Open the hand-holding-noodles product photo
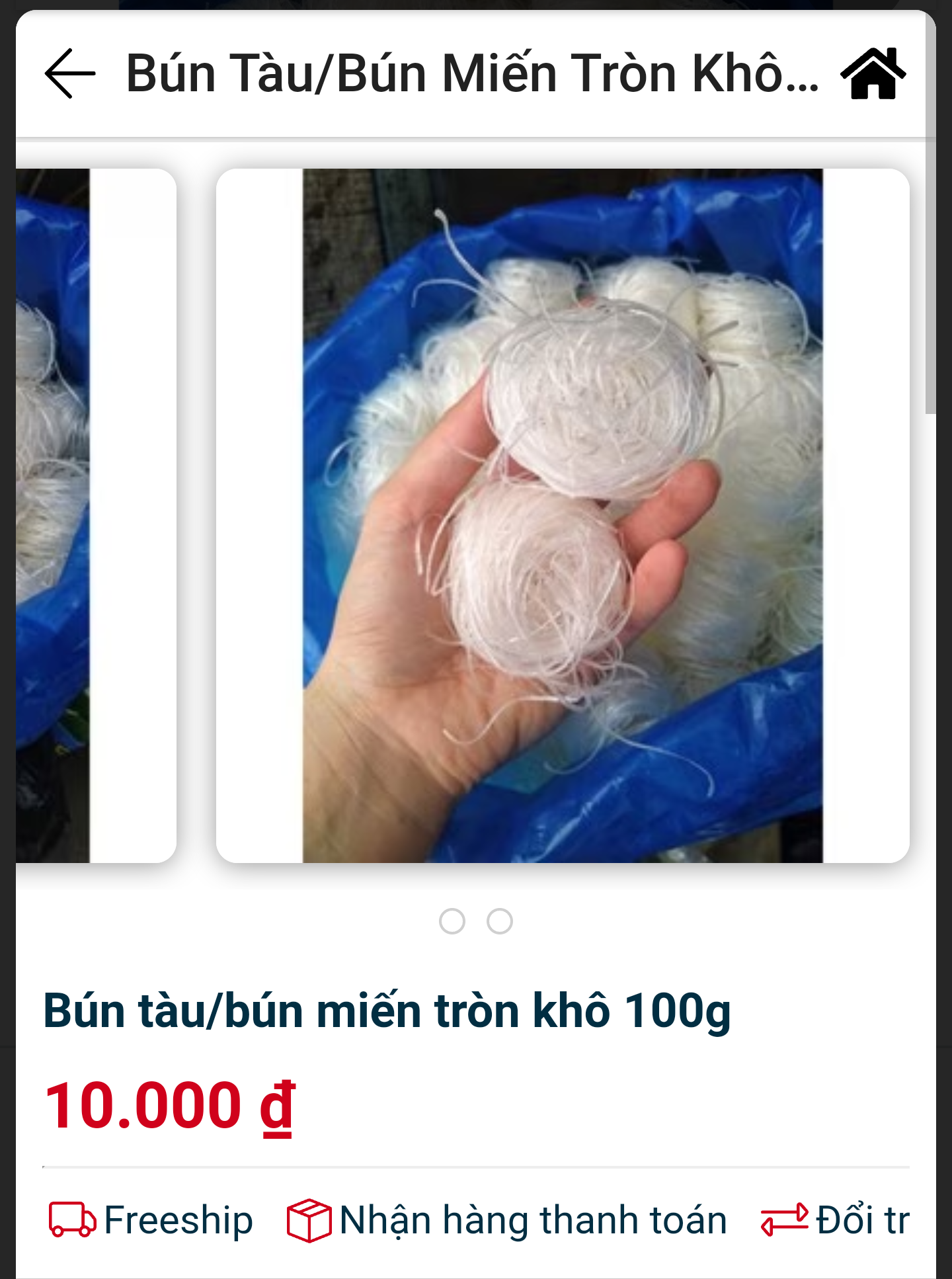Screen dimensions: 952x1279 click(x=563, y=516)
